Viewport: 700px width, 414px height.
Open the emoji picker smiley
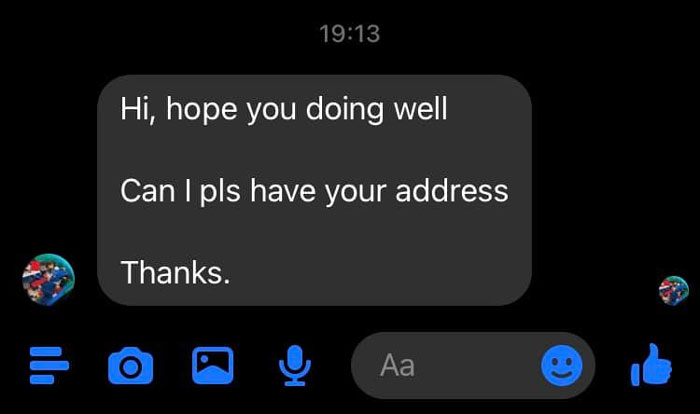coord(561,366)
